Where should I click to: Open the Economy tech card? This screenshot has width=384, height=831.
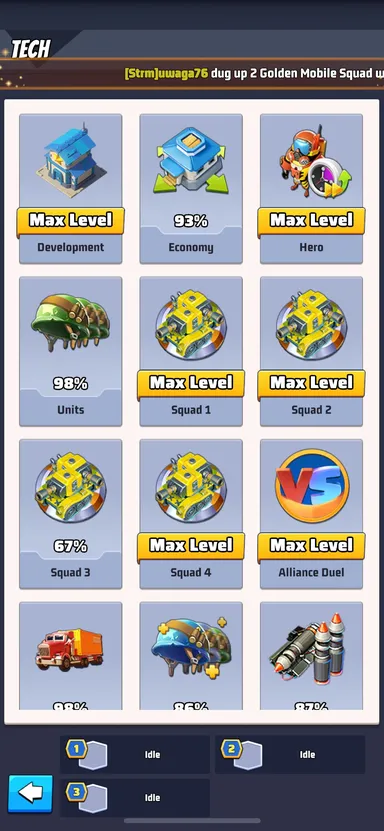point(191,189)
